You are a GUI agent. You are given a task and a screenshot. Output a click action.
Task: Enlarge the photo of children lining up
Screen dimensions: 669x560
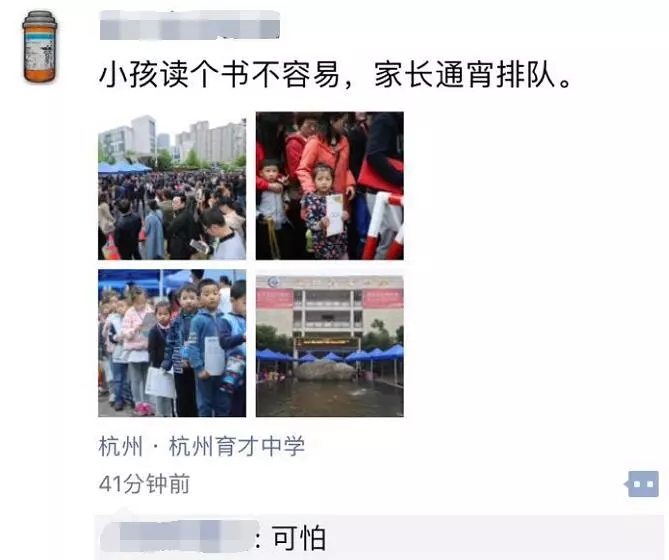coord(172,343)
